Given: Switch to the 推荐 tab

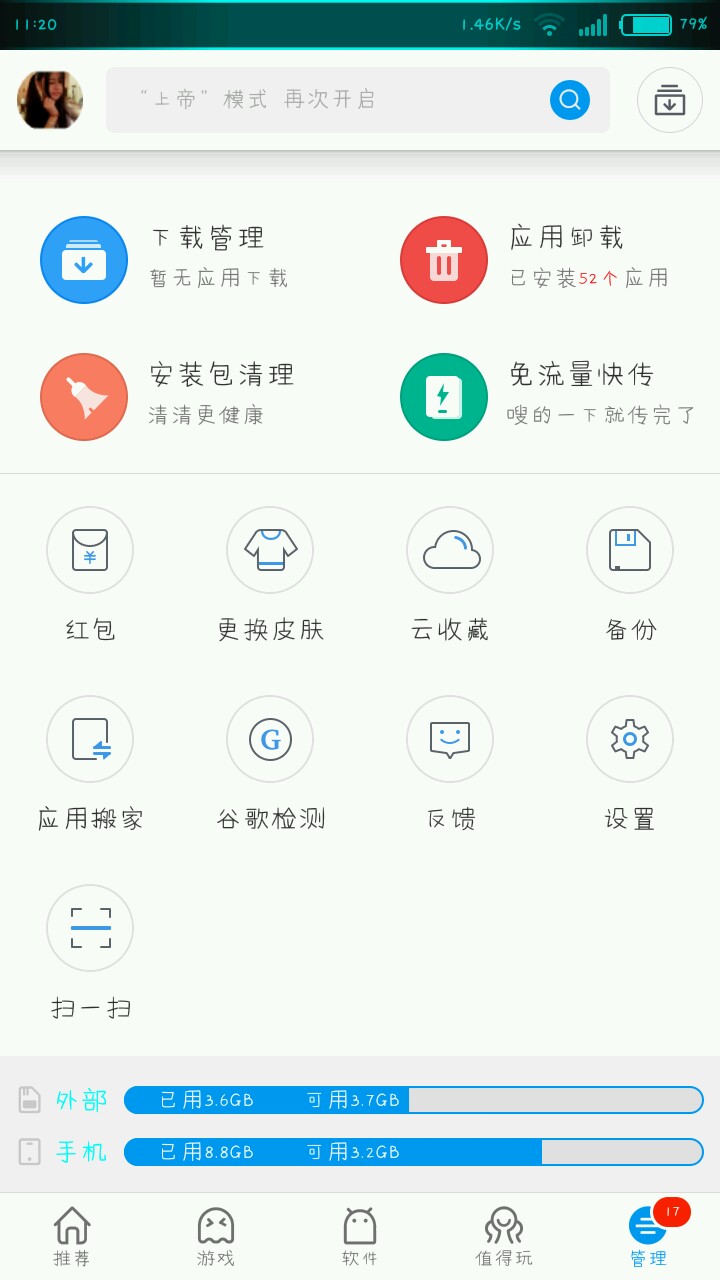Looking at the screenshot, I should click(x=72, y=1236).
